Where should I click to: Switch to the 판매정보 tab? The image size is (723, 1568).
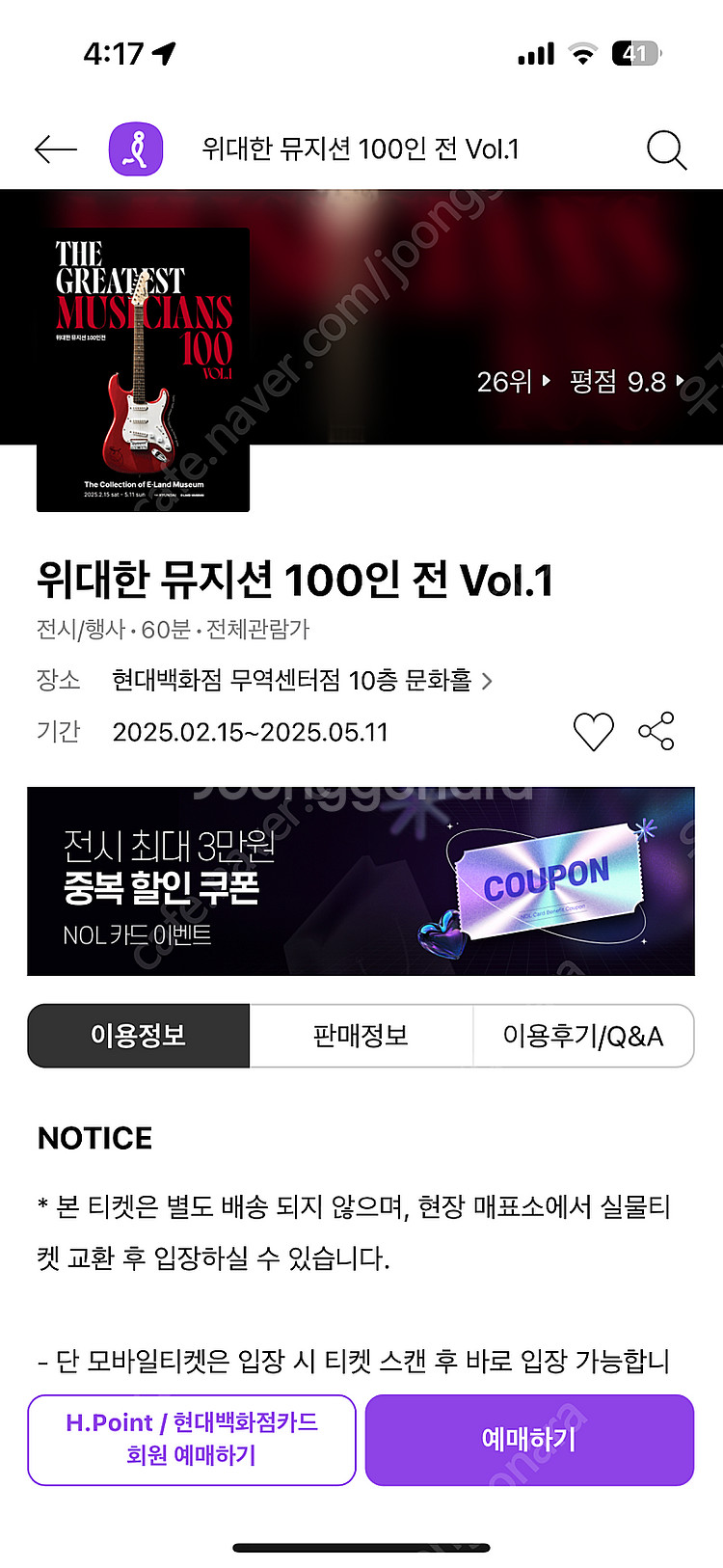tap(361, 1036)
